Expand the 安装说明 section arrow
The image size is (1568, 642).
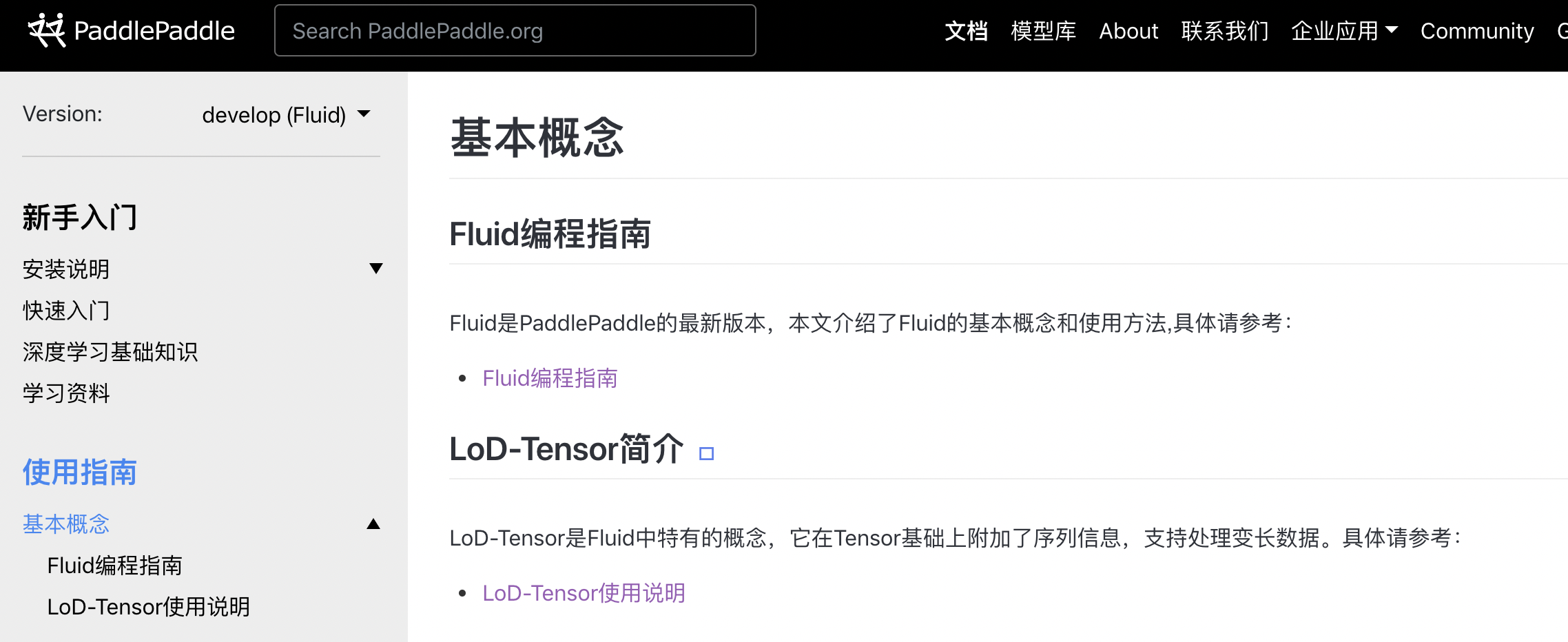tap(375, 269)
